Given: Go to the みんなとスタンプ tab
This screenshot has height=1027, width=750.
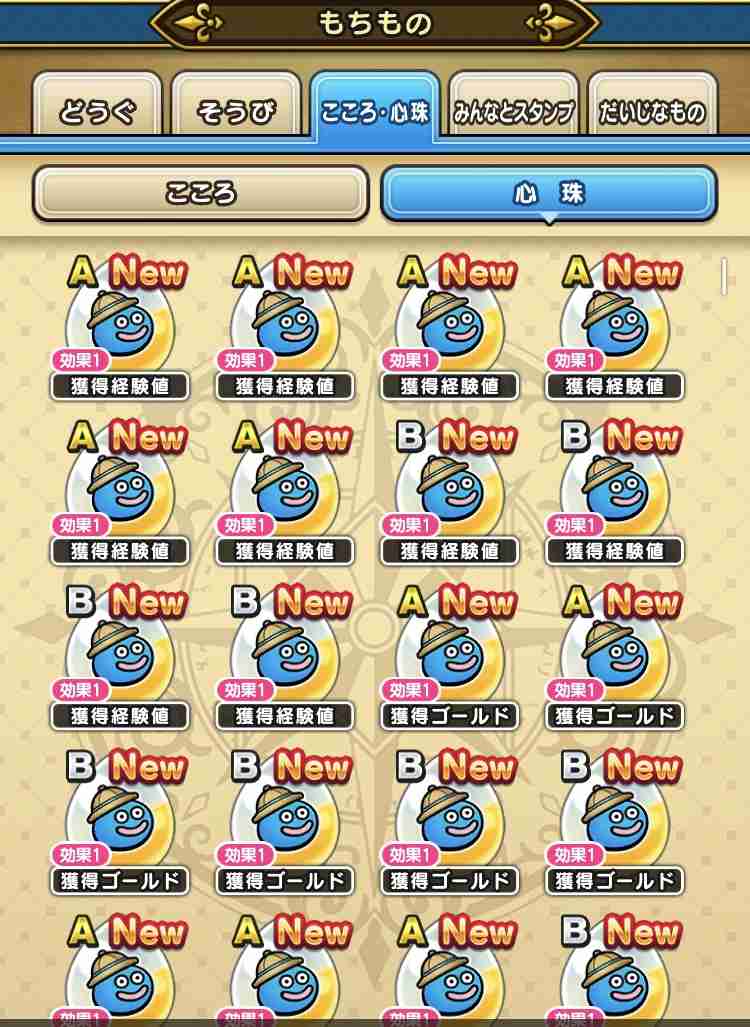Looking at the screenshot, I should [x=514, y=111].
